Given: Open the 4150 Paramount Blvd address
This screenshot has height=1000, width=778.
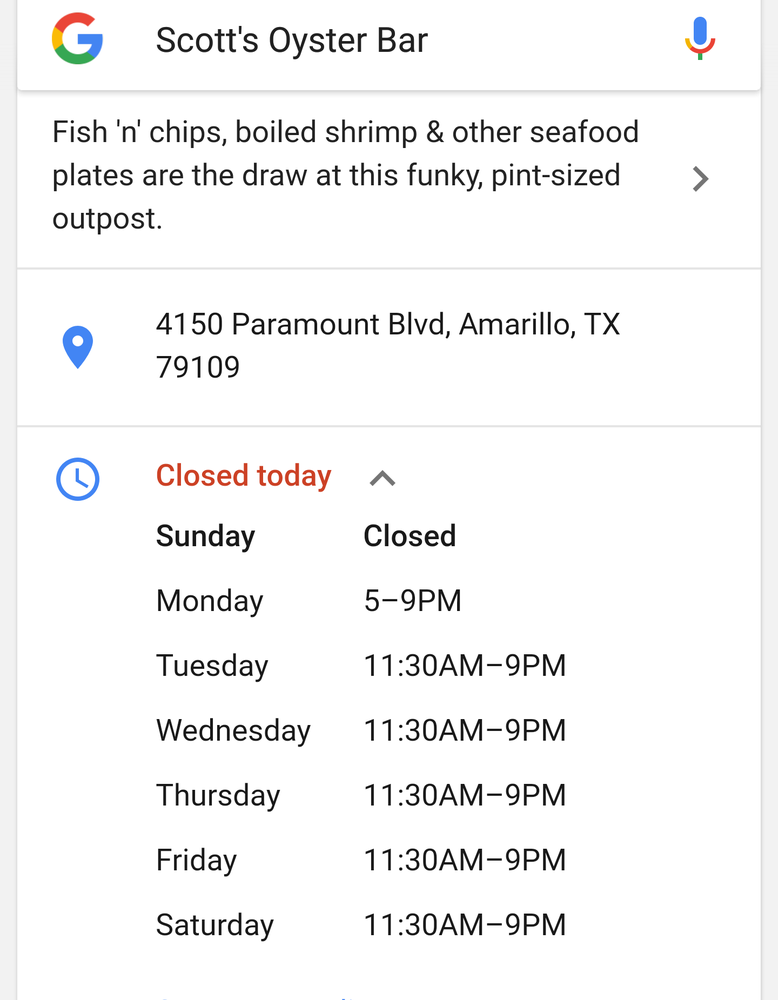Looking at the screenshot, I should coord(388,346).
